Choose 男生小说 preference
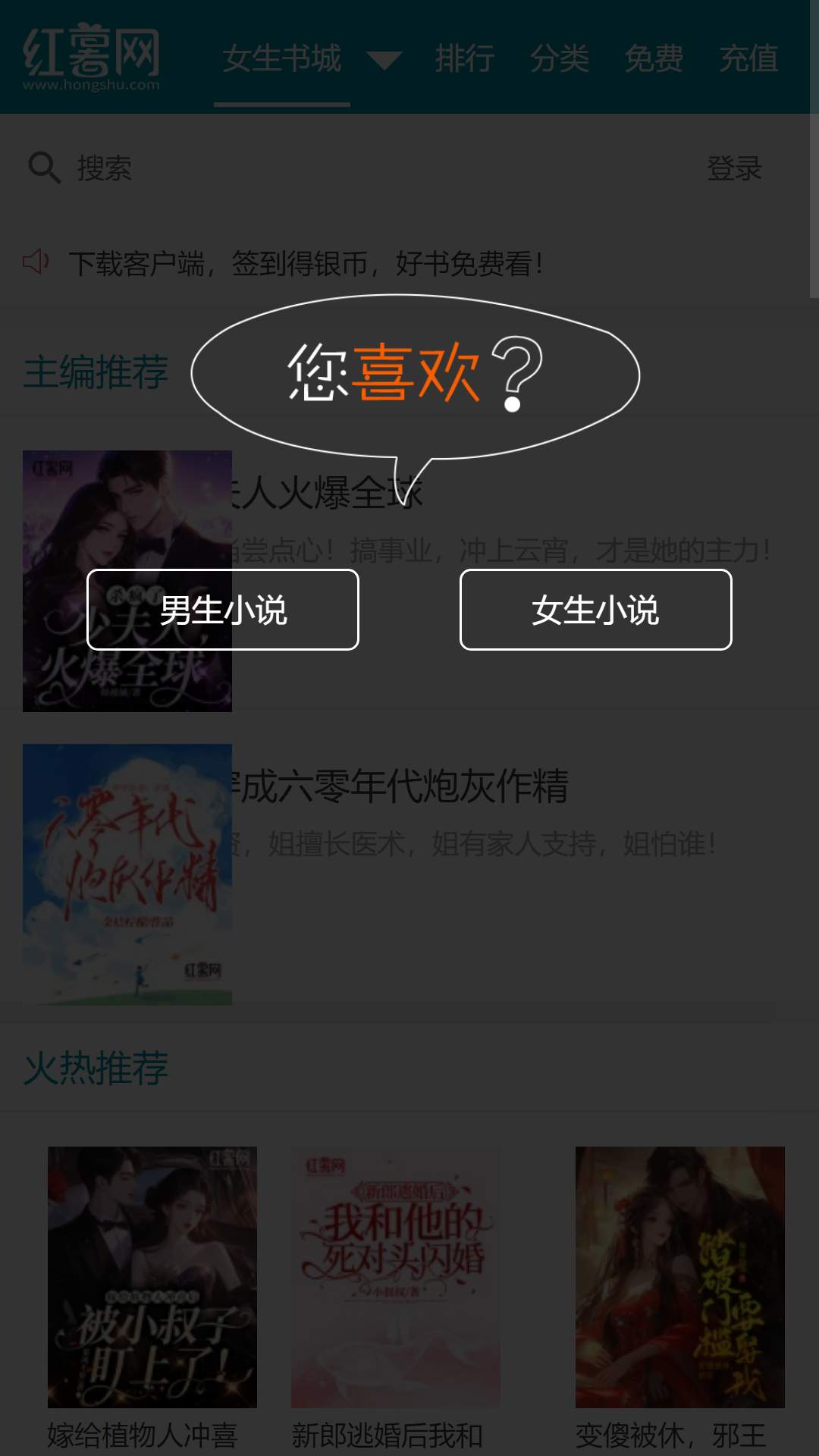Image resolution: width=819 pixels, height=1456 pixels. 222,610
